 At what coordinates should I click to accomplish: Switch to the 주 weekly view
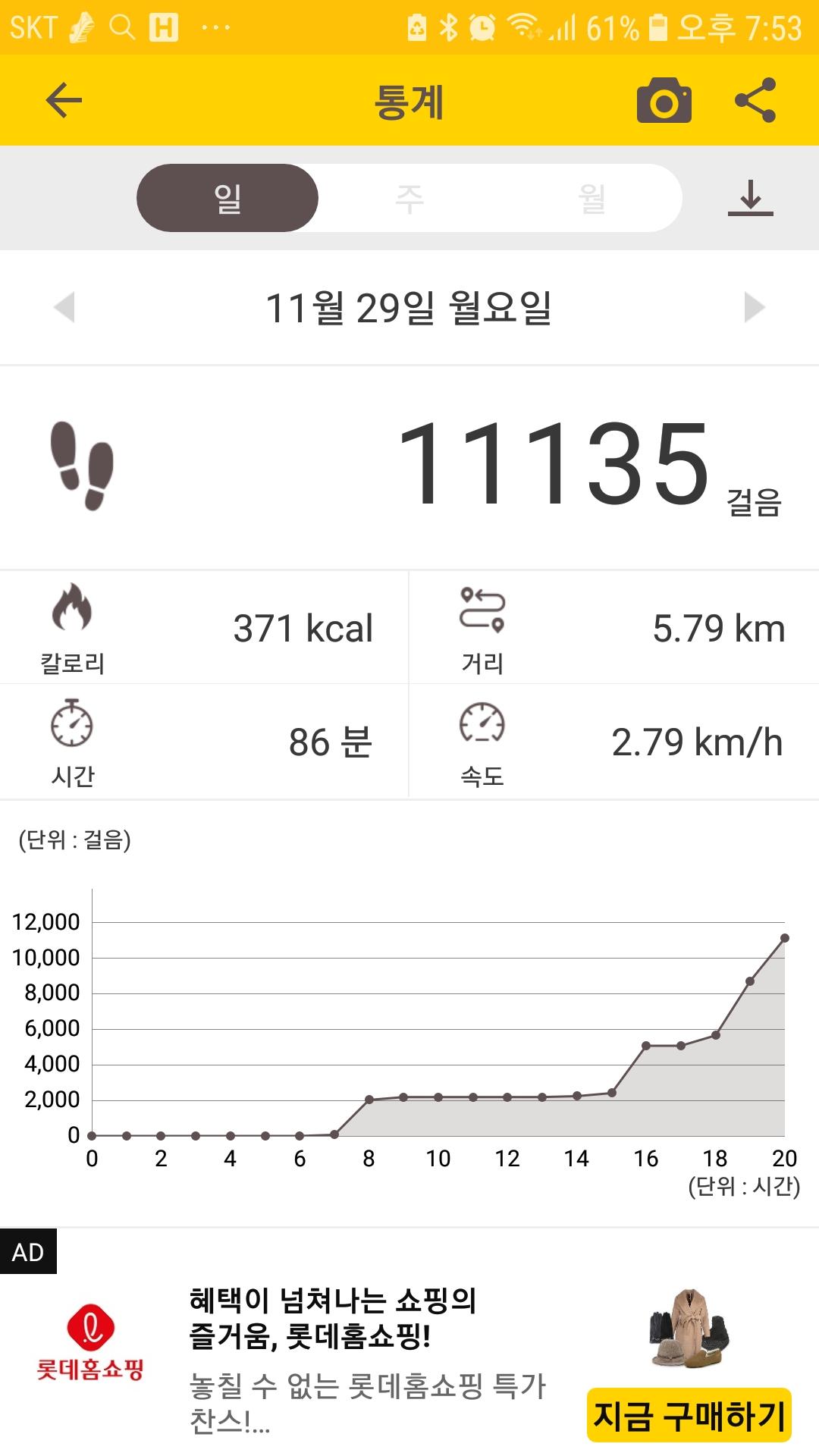click(409, 199)
